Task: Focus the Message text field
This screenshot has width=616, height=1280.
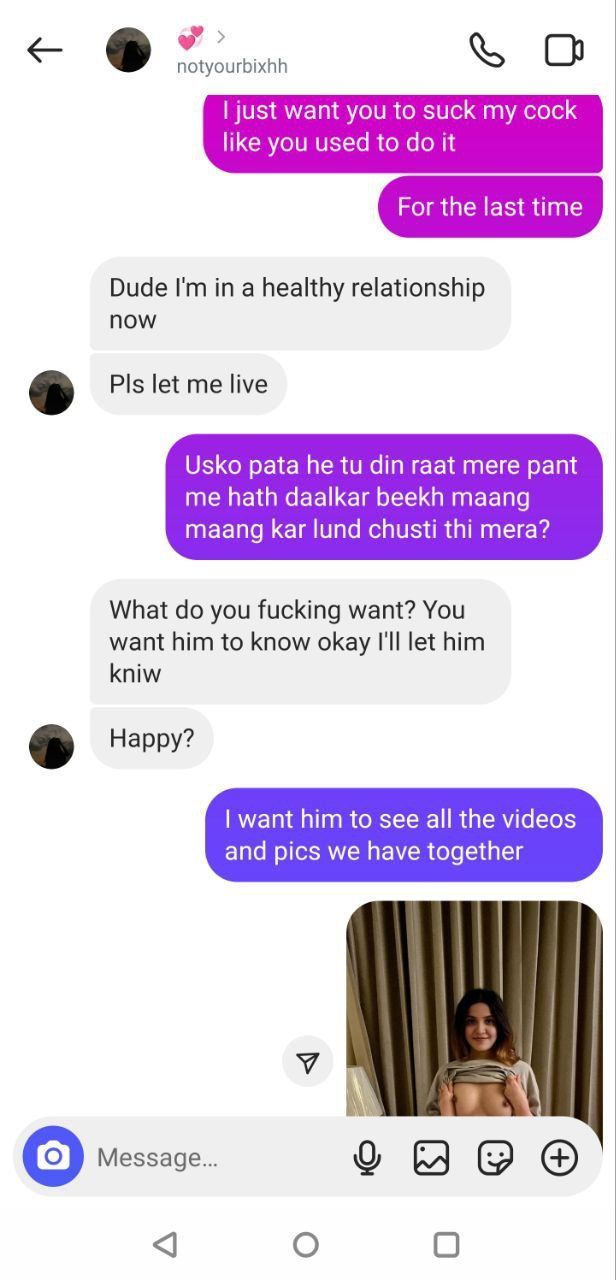Action: (x=215, y=1158)
